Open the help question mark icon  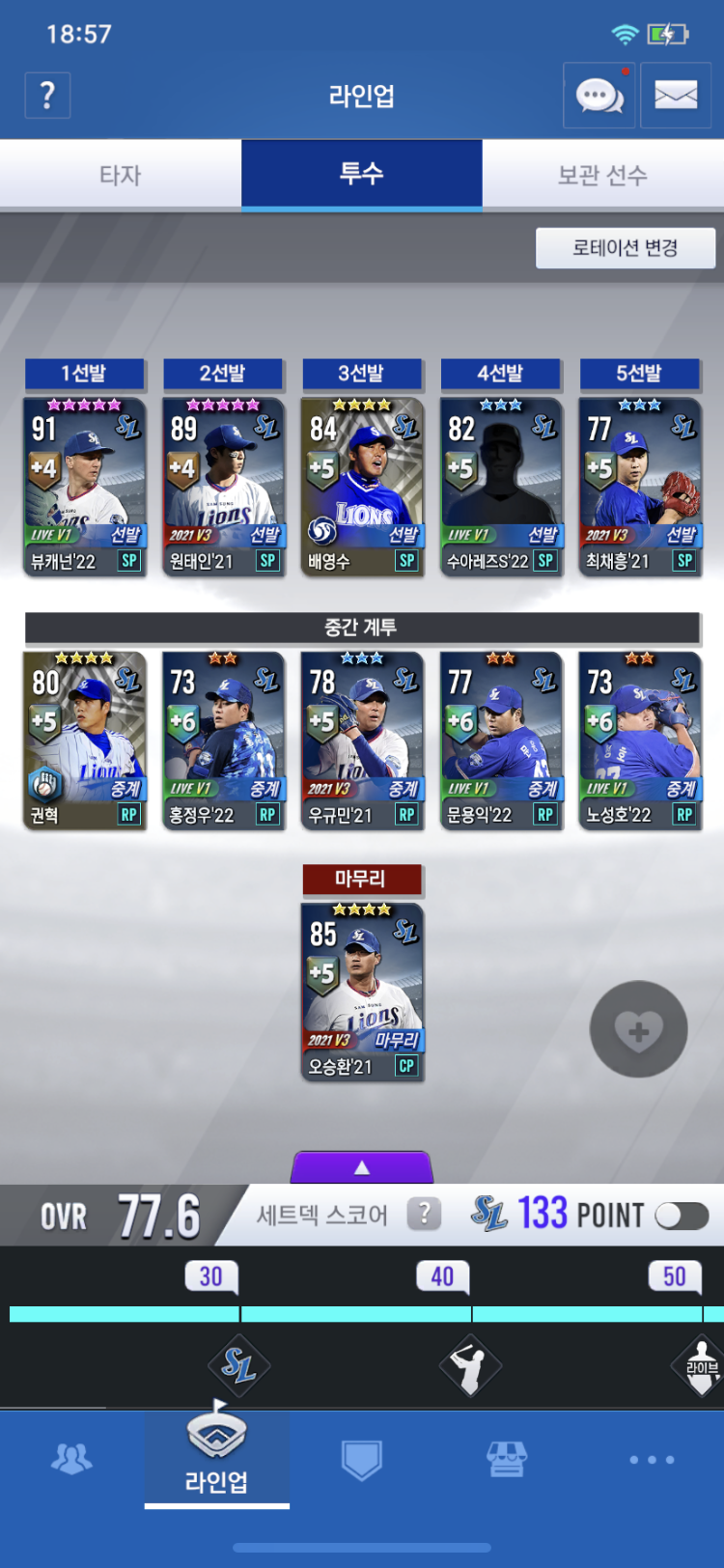(47, 96)
